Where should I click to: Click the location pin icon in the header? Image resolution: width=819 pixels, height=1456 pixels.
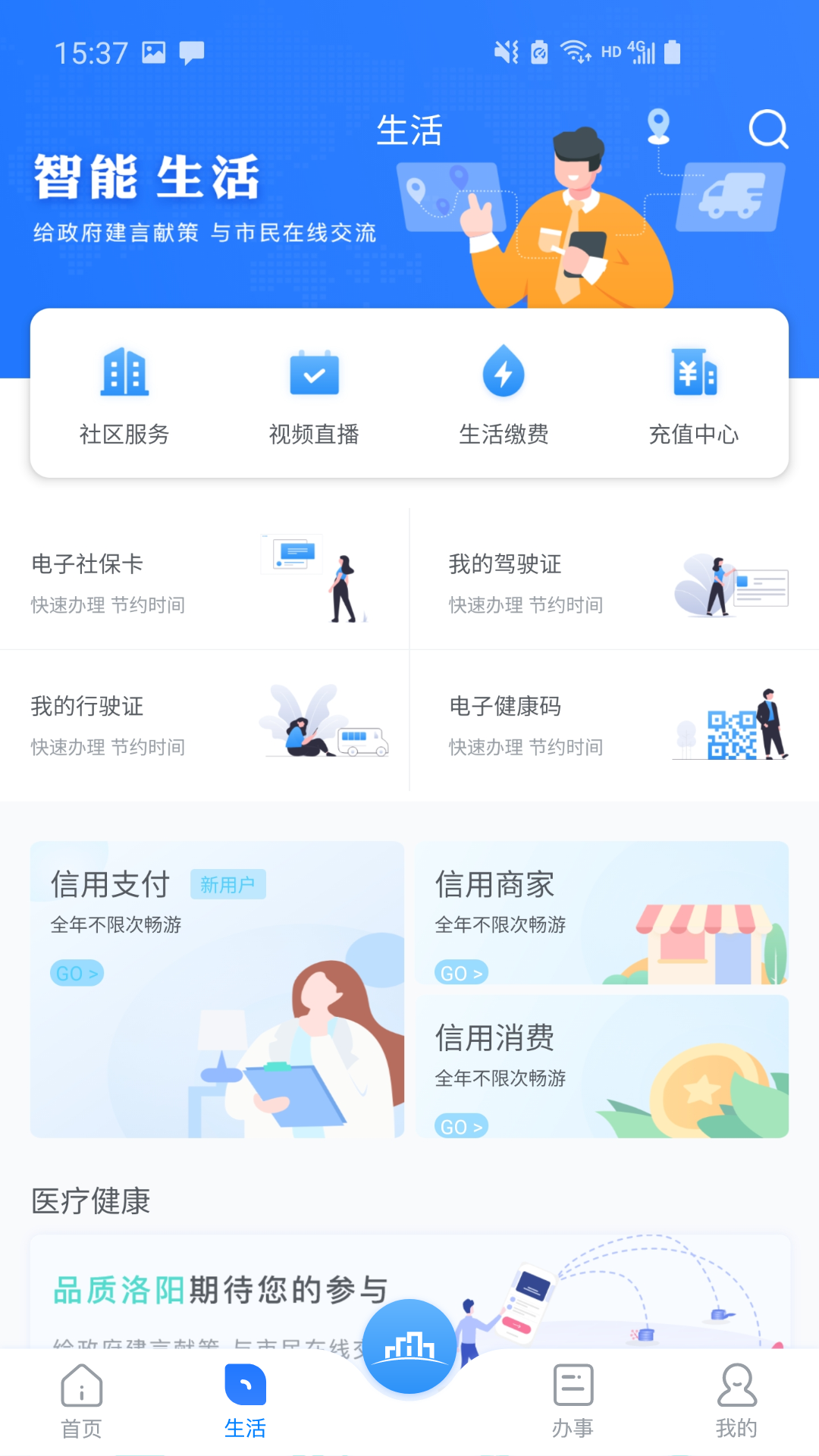pos(658,125)
